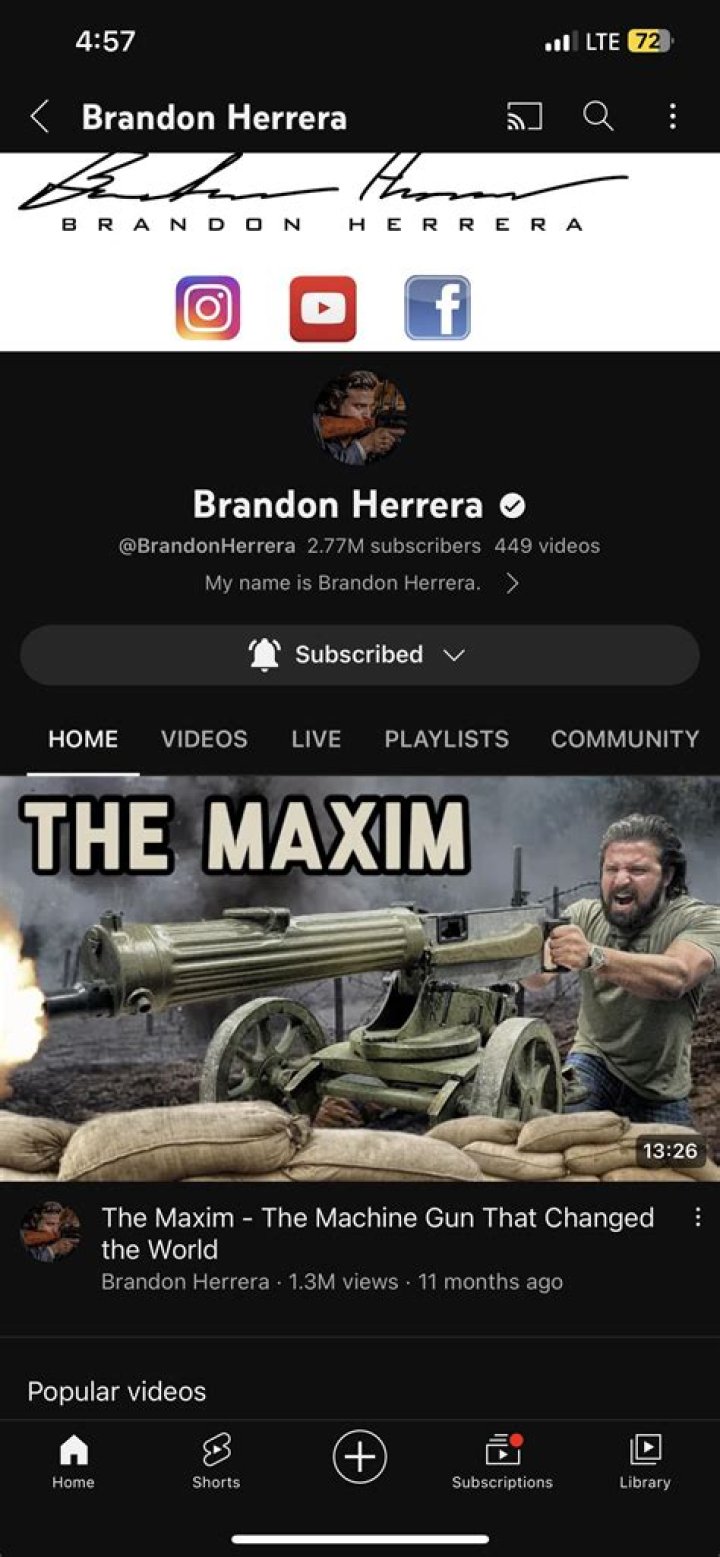Image resolution: width=720 pixels, height=1557 pixels.
Task: View the Community tab
Action: 624,739
